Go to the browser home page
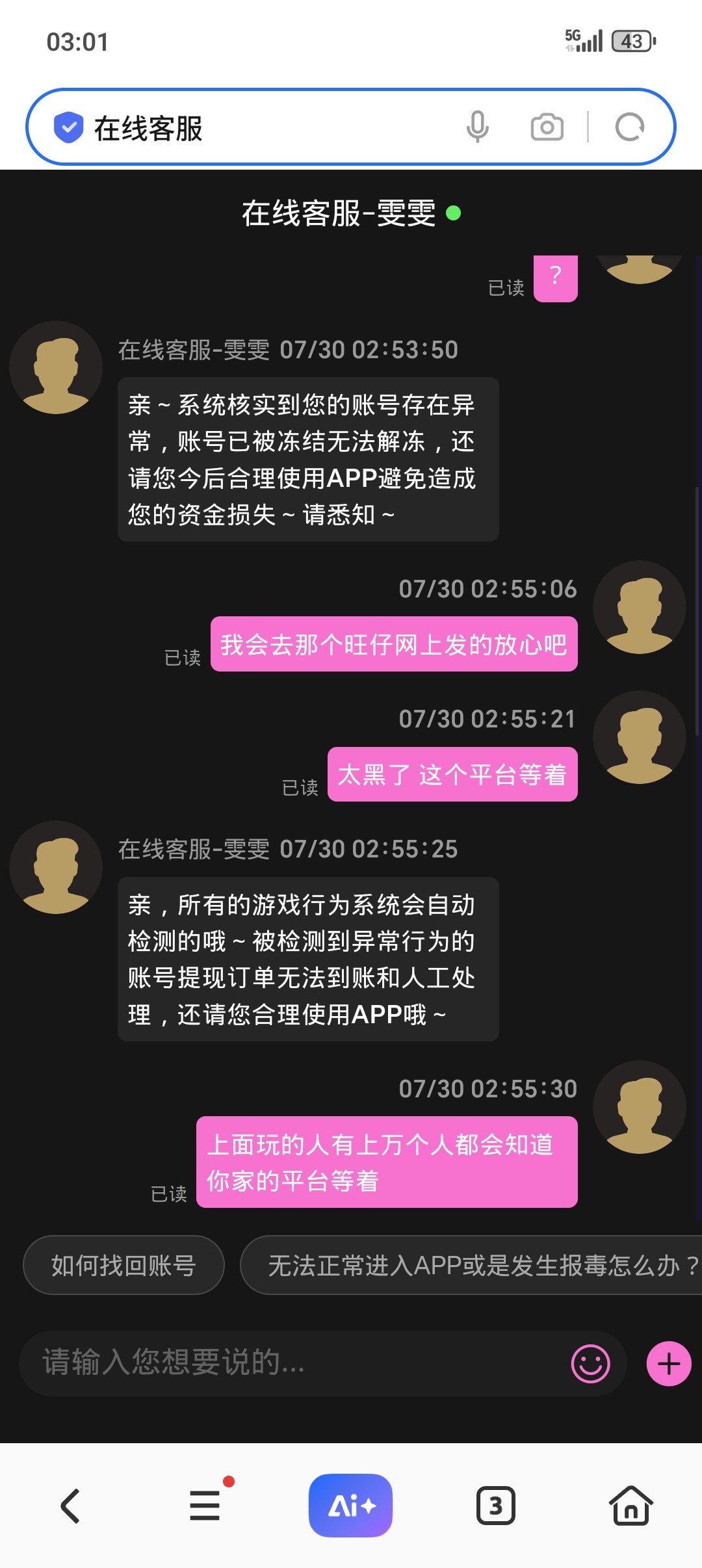 coord(630,1505)
